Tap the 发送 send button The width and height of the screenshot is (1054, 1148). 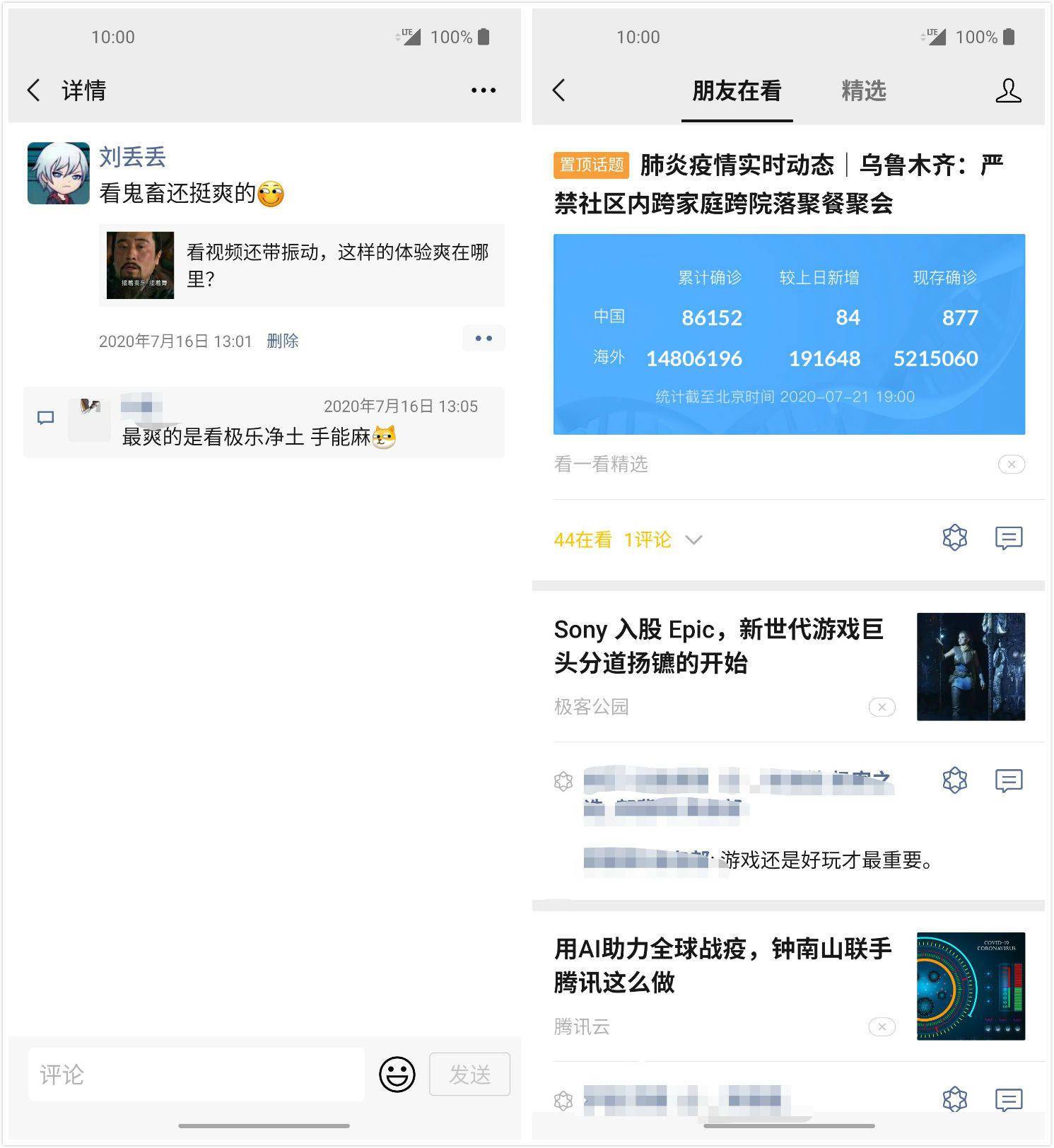(469, 1074)
